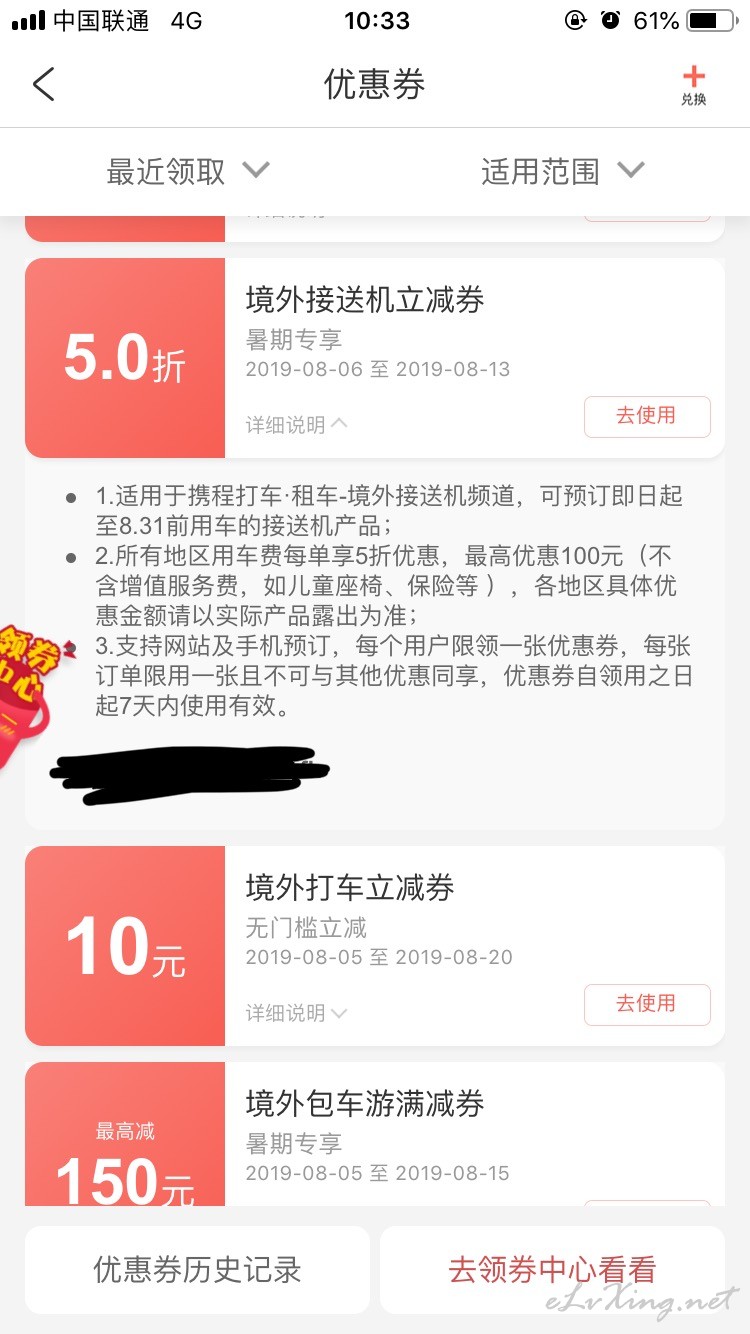Expand 详细说明 of 境外打车立减券

click(x=297, y=1013)
